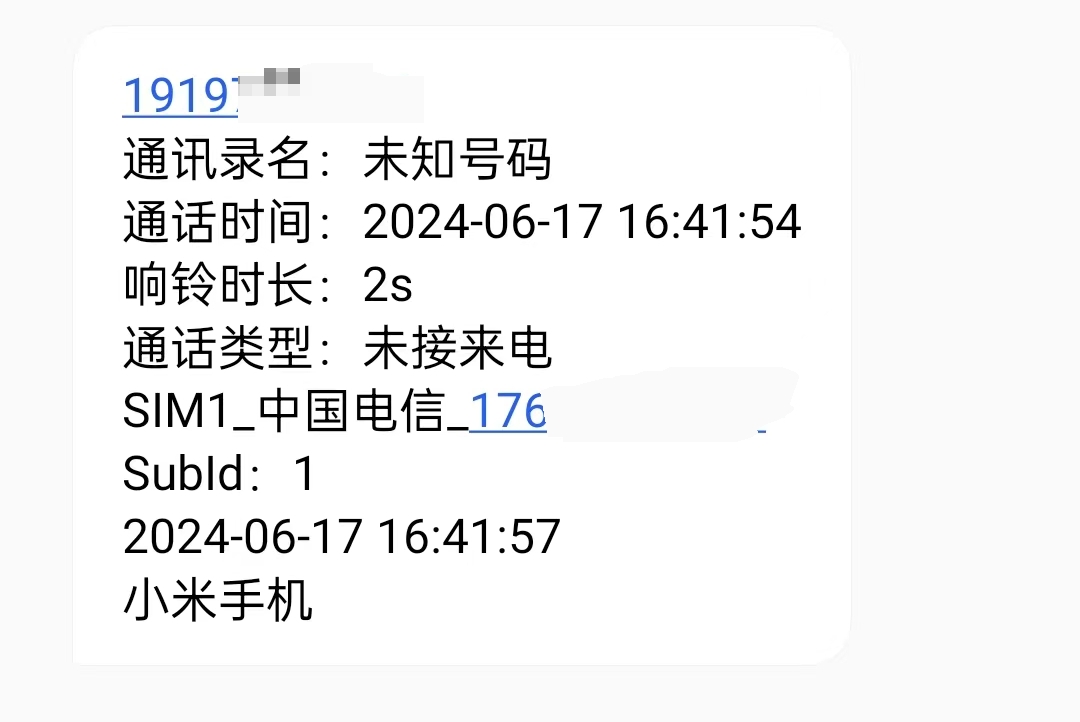The height and width of the screenshot is (722, 1080).
Task: Tap the linked SIM1 number starting with 176
Action: [508, 412]
